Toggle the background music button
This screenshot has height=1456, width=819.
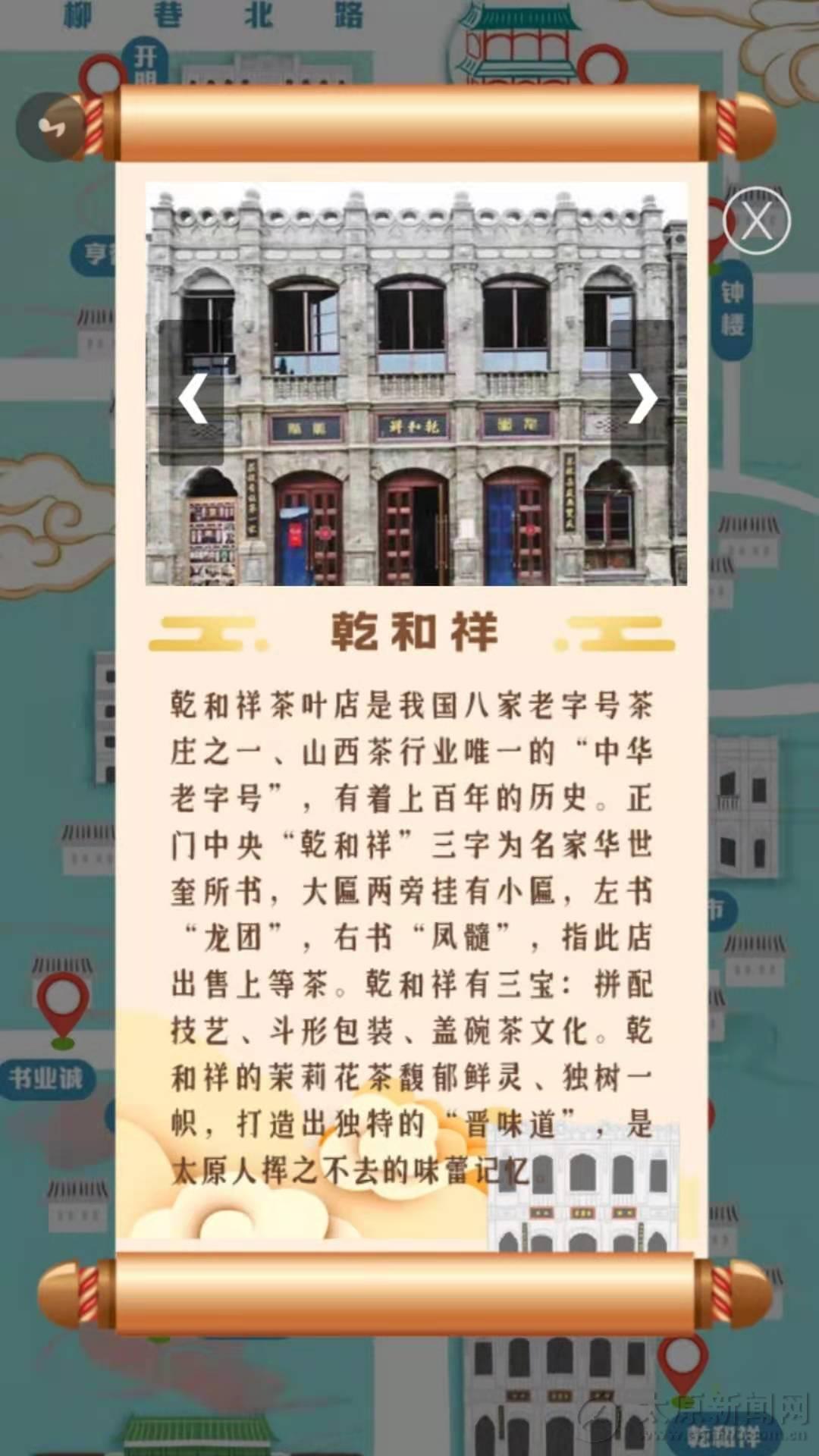pyautogui.click(x=50, y=127)
